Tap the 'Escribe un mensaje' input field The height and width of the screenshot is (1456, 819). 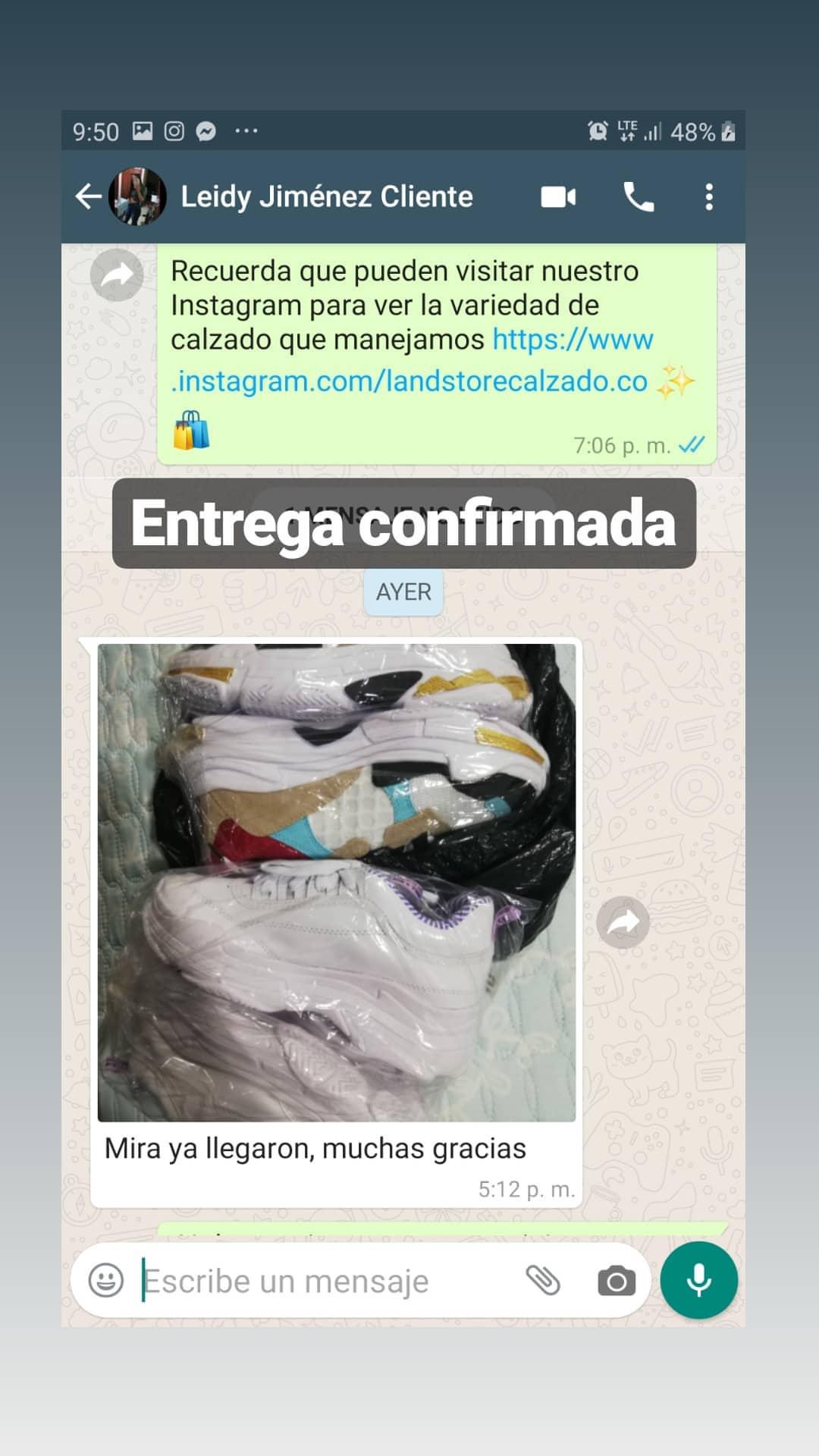click(x=303, y=1280)
